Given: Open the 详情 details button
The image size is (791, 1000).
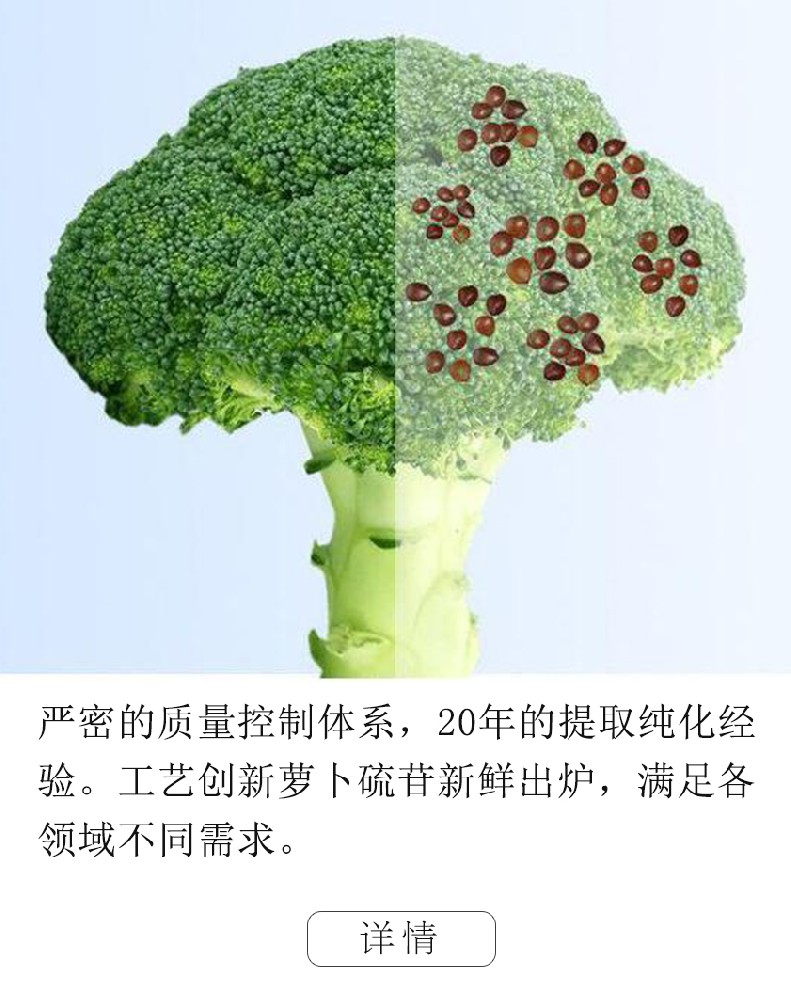Looking at the screenshot, I should (400, 939).
